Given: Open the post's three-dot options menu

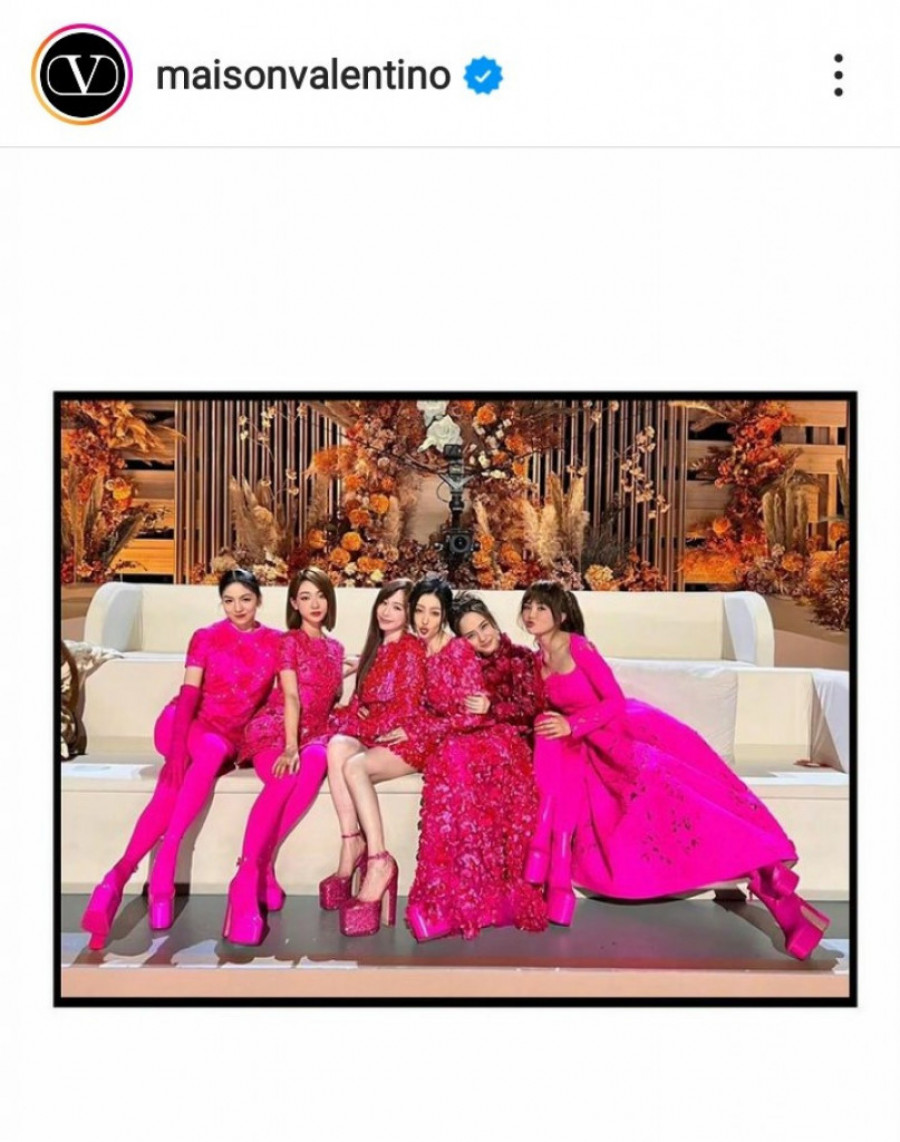Looking at the screenshot, I should [x=837, y=75].
